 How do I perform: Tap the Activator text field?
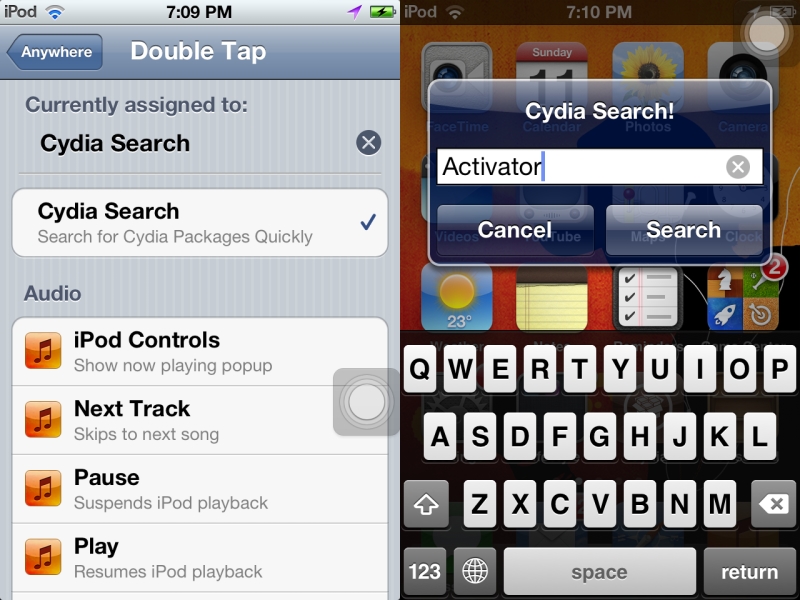pos(580,166)
